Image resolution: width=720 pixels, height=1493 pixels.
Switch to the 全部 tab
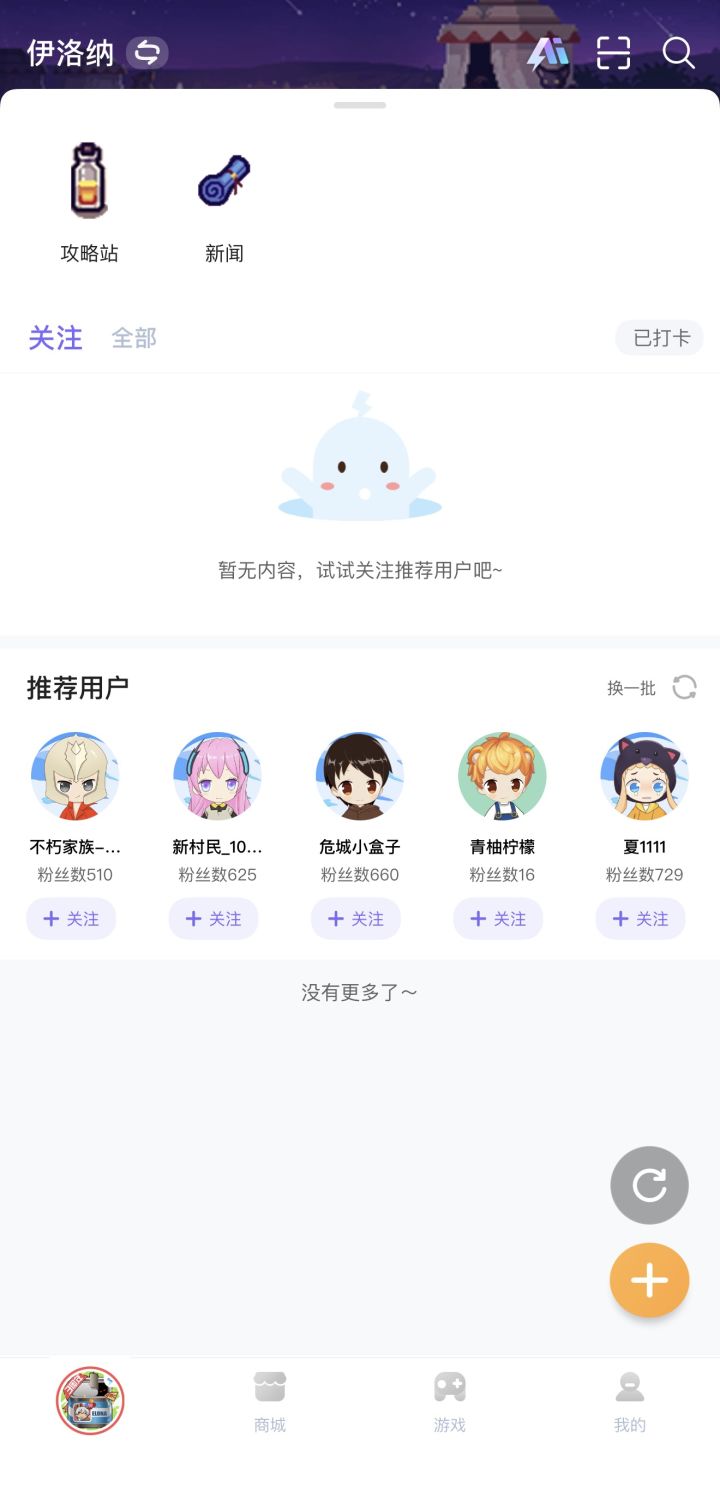click(x=136, y=338)
